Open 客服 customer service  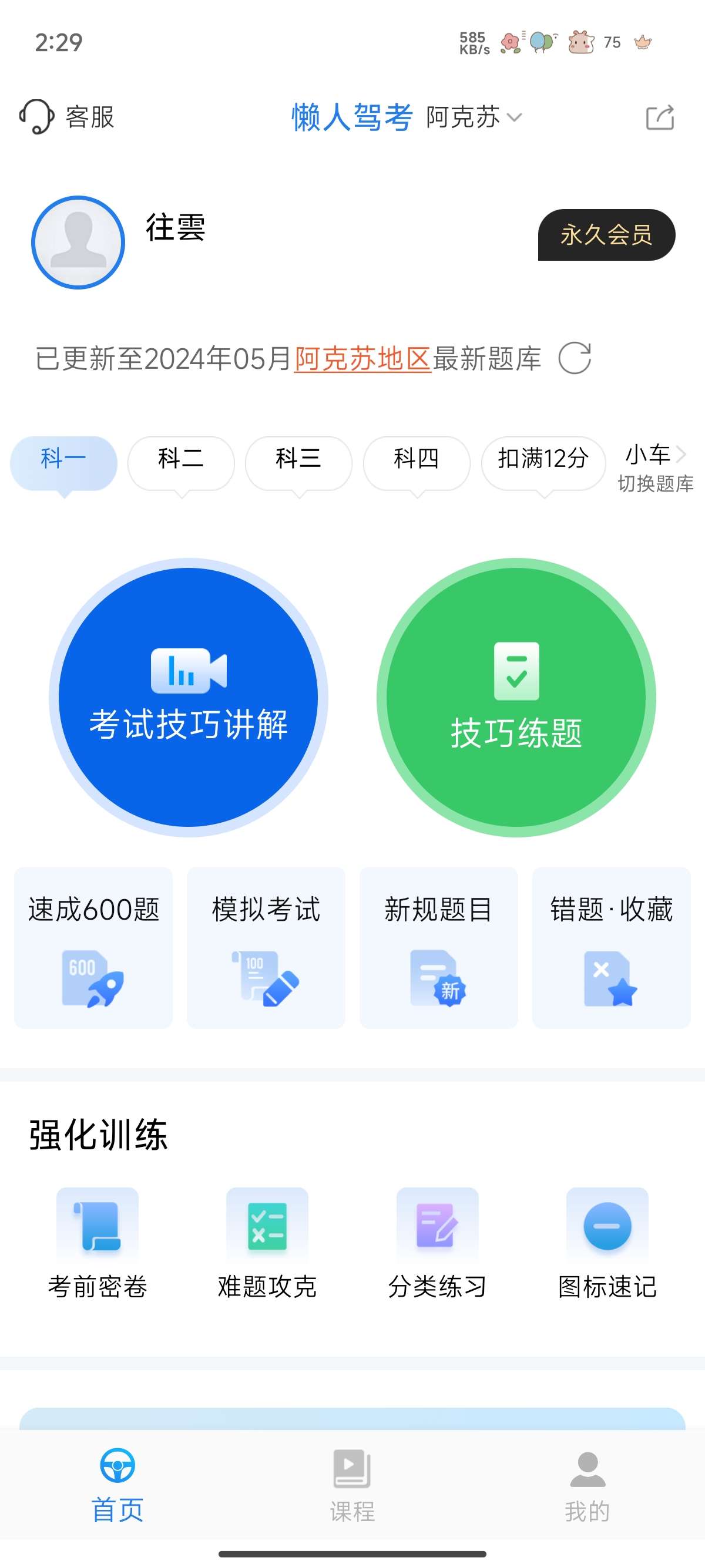coord(67,116)
